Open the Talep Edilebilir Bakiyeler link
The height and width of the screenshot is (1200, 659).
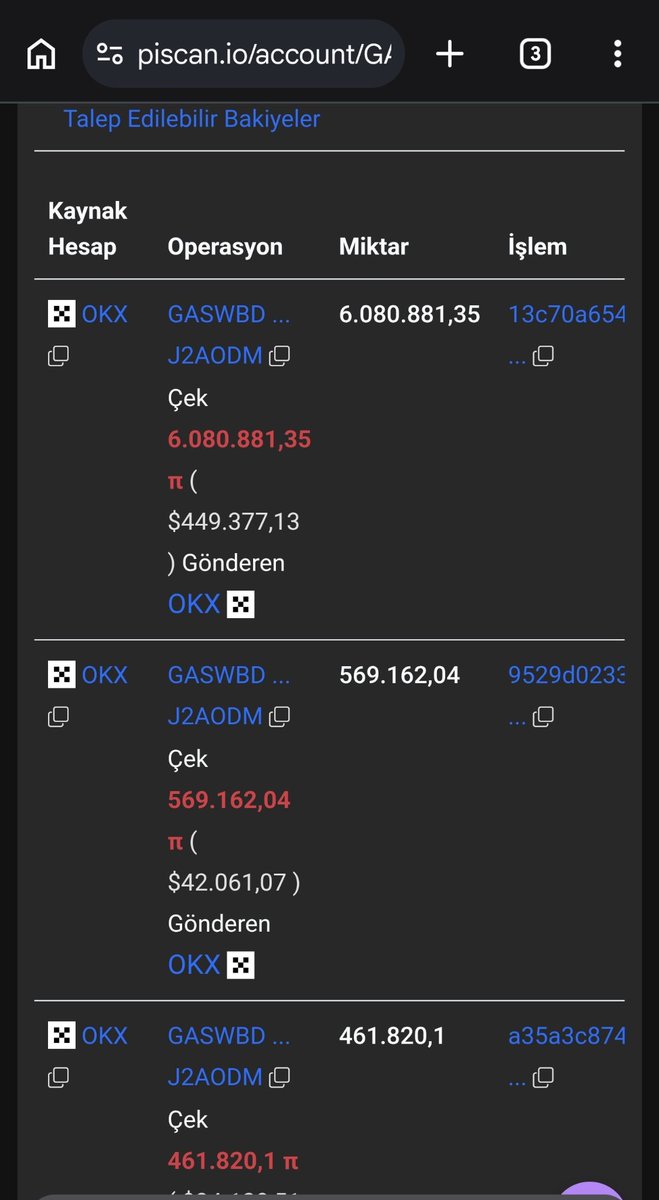click(x=192, y=119)
